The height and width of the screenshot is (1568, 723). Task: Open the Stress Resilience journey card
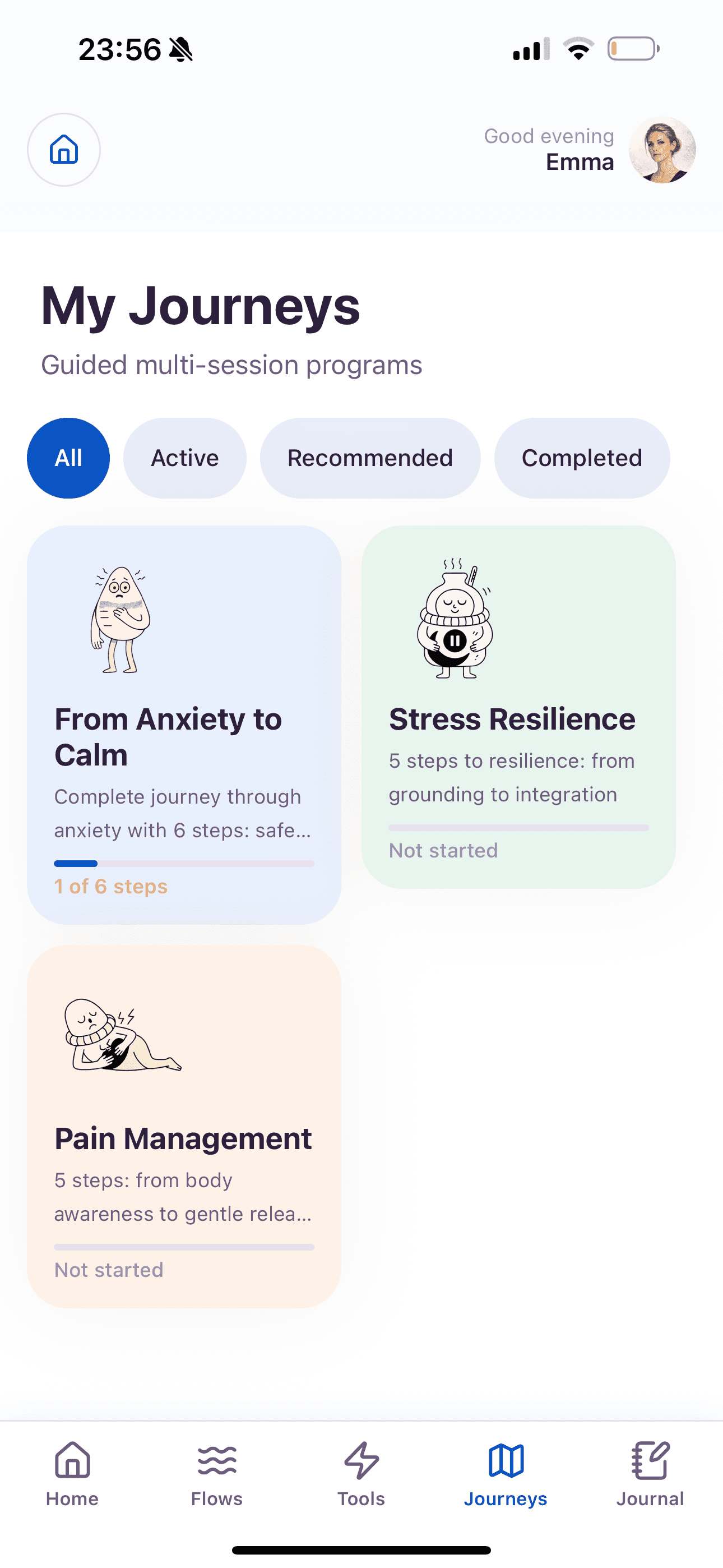tap(518, 706)
